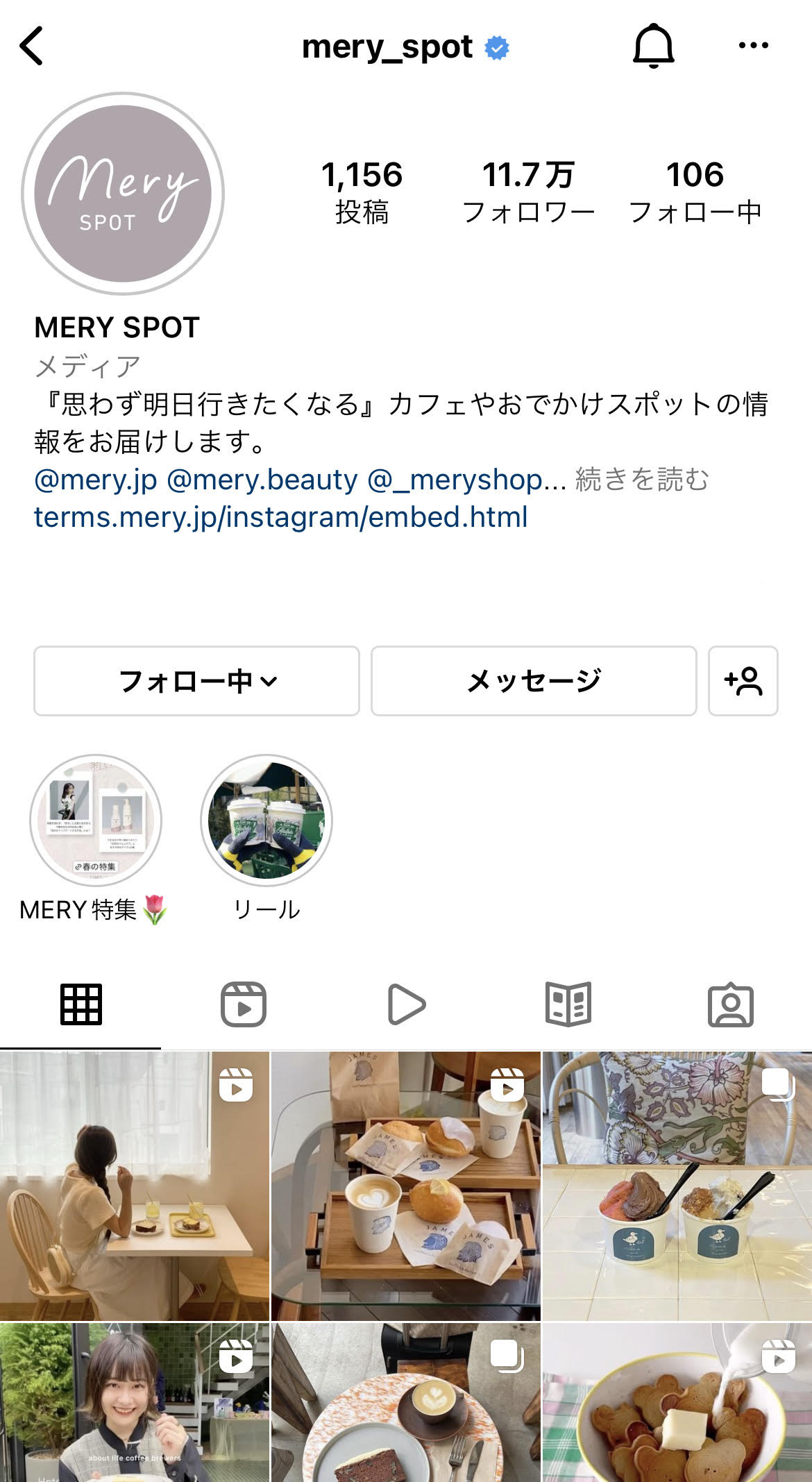The width and height of the screenshot is (812, 1482).
Task: Open the フォロー中 dropdown button
Action: [196, 681]
